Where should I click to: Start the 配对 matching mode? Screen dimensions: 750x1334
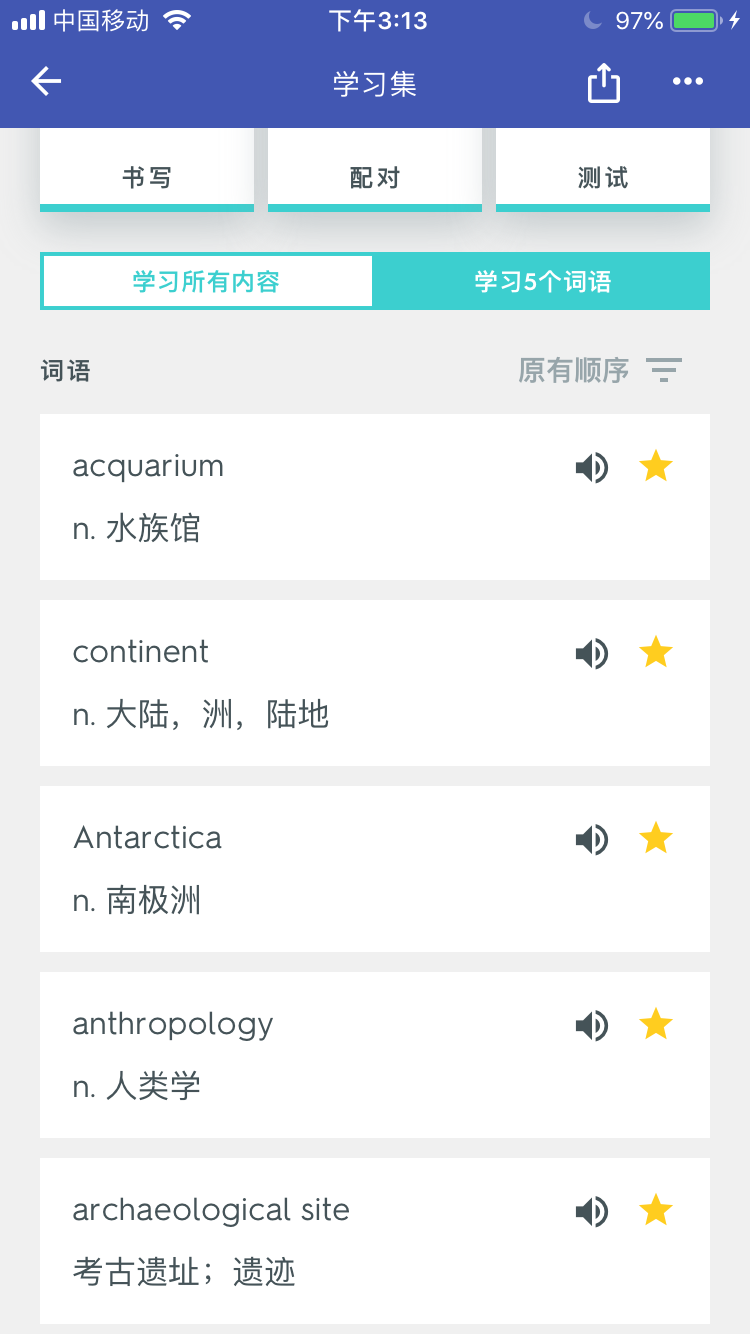click(375, 178)
